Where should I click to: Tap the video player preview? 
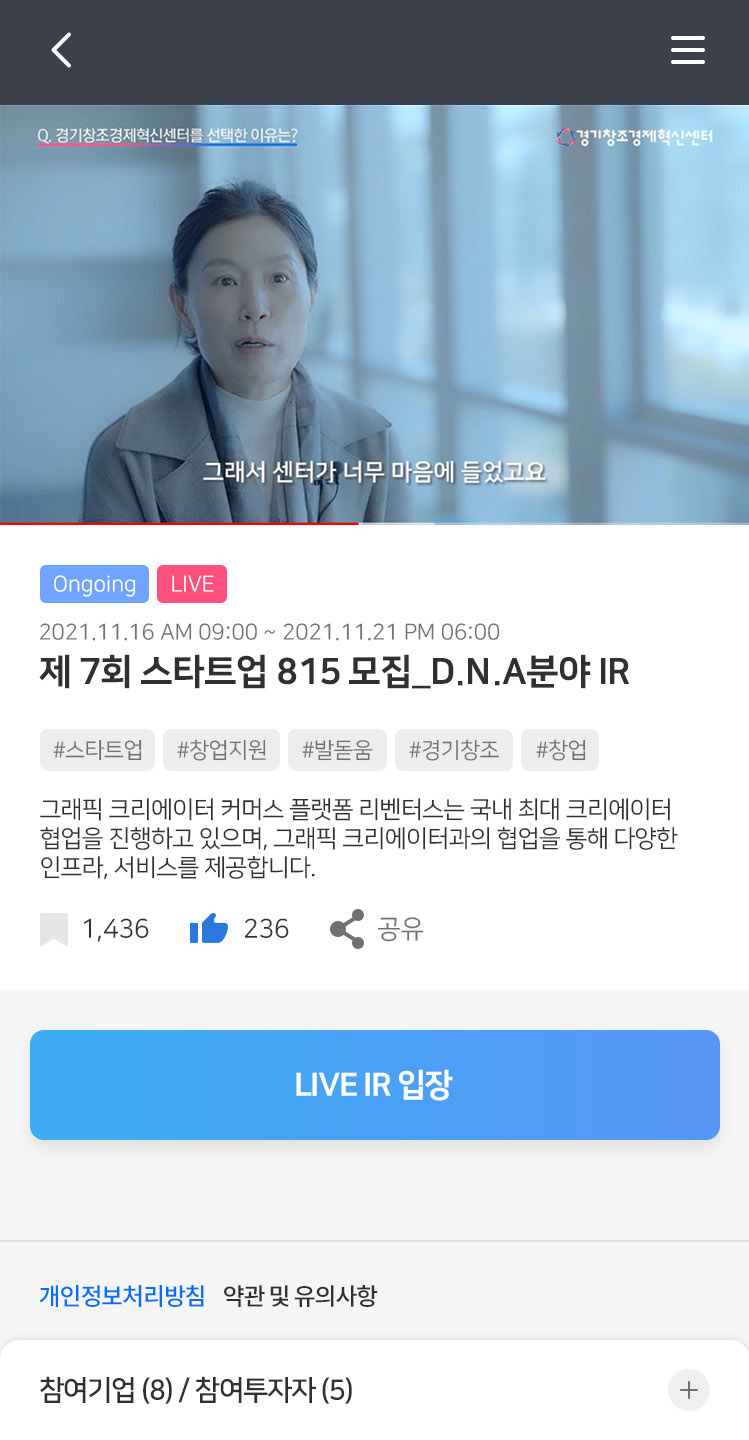pos(374,313)
